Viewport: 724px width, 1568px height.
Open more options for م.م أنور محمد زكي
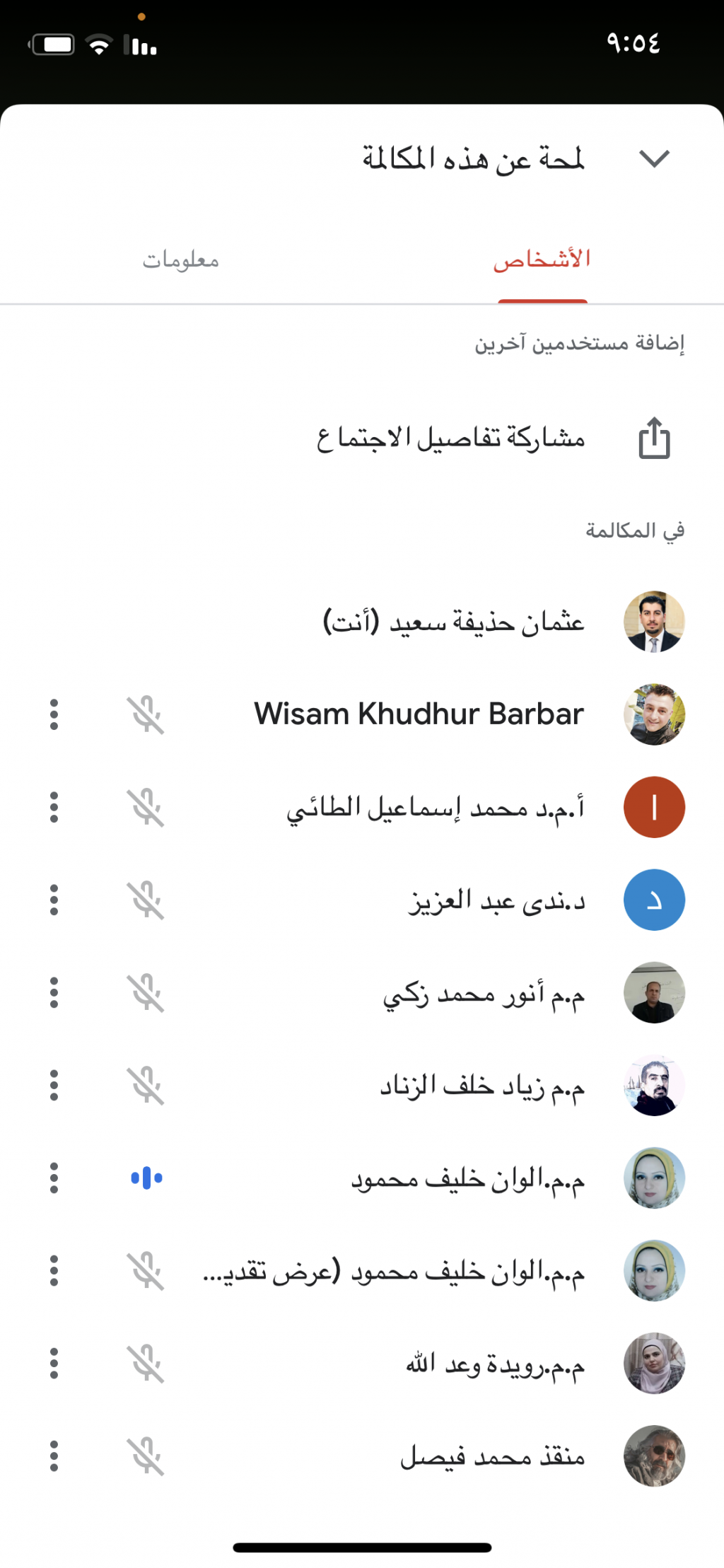(x=54, y=992)
